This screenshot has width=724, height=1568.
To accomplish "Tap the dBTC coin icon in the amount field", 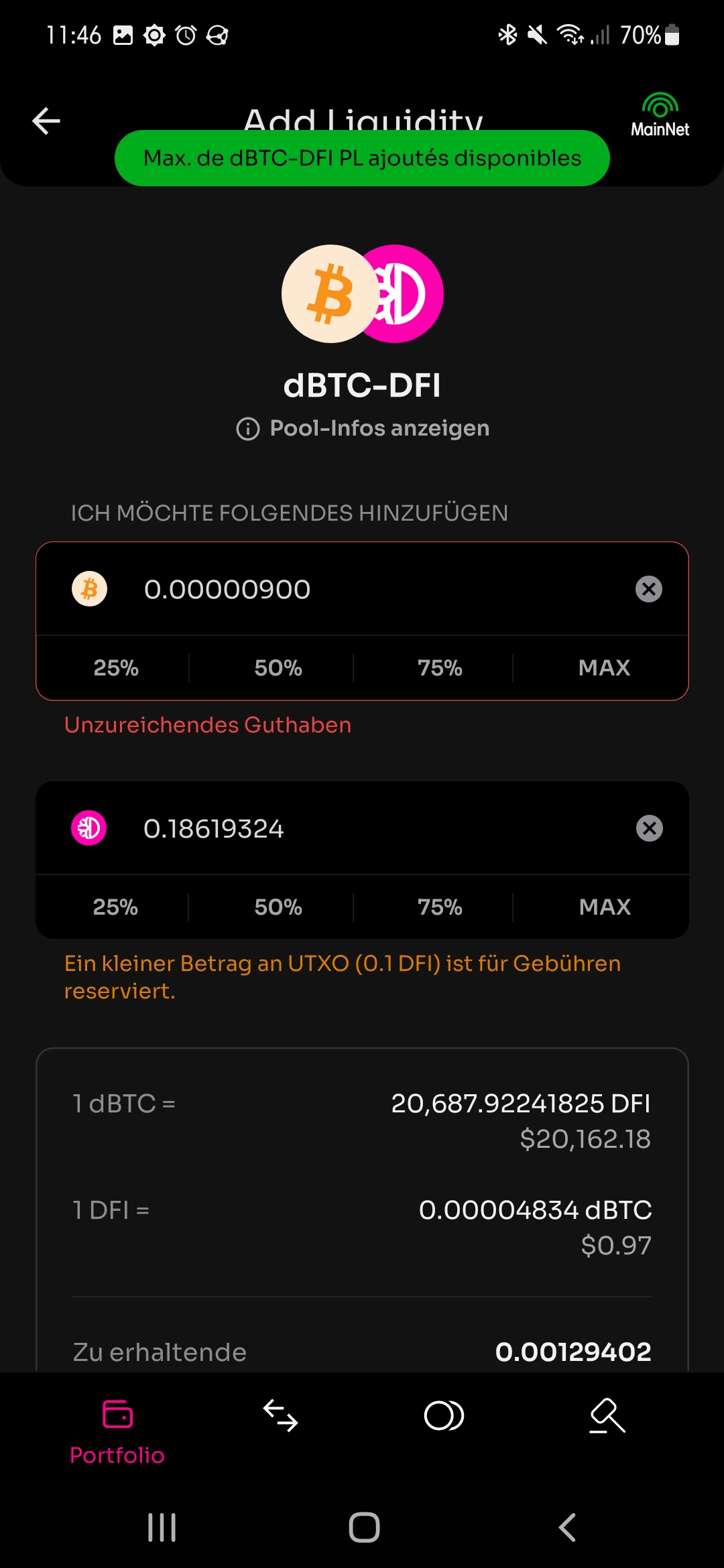I will pos(89,589).
